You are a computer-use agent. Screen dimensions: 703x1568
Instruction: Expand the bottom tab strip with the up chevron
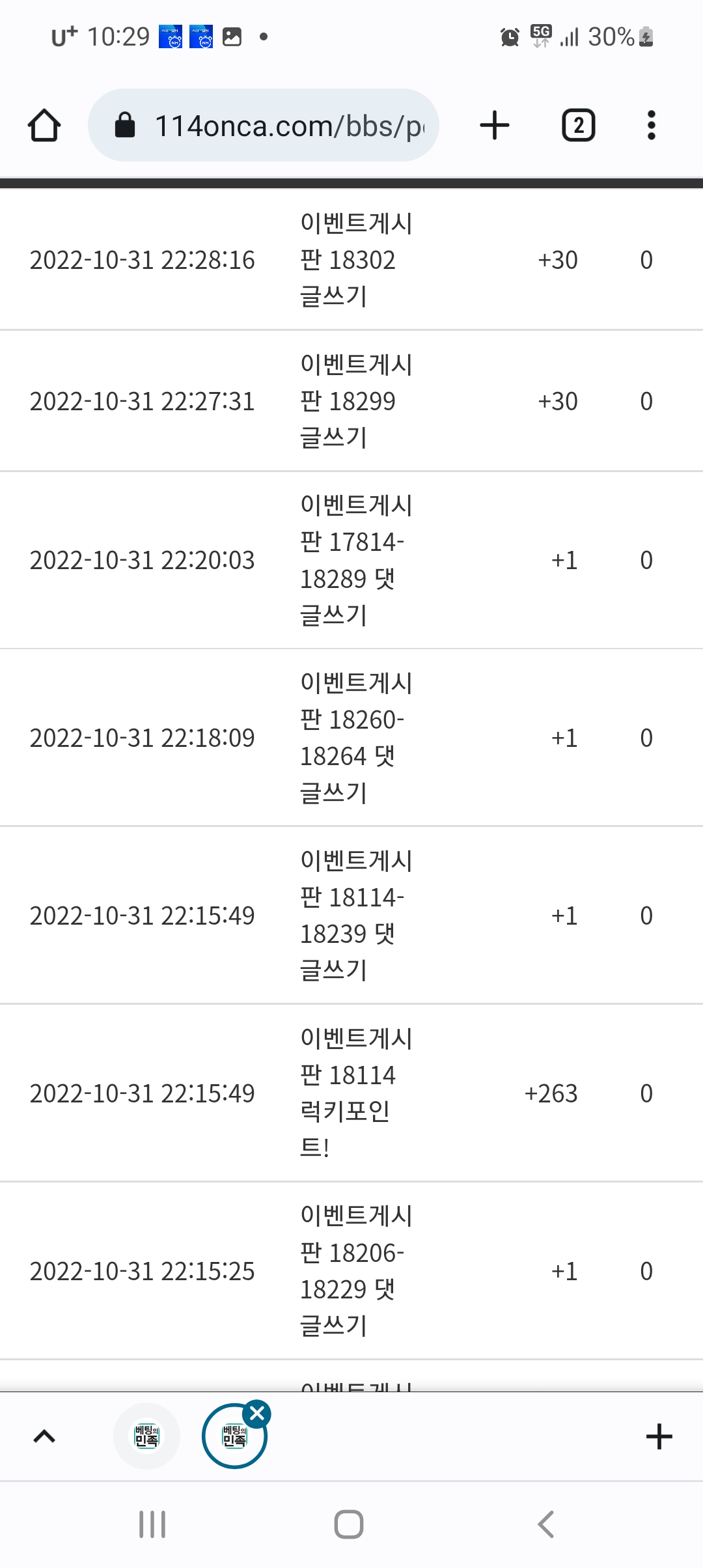tap(44, 1436)
